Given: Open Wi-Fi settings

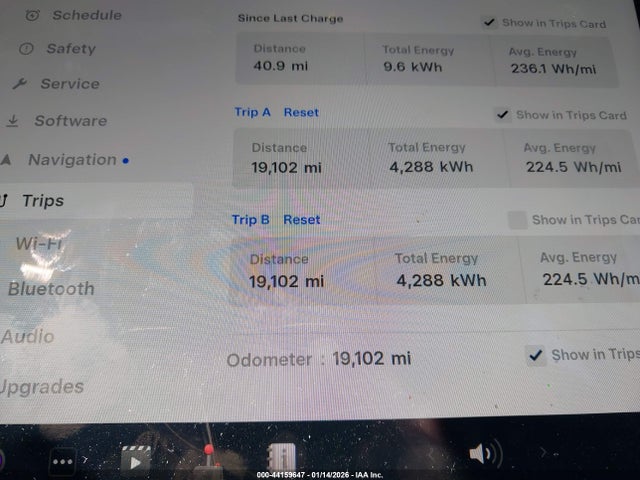Looking at the screenshot, I should (39, 243).
